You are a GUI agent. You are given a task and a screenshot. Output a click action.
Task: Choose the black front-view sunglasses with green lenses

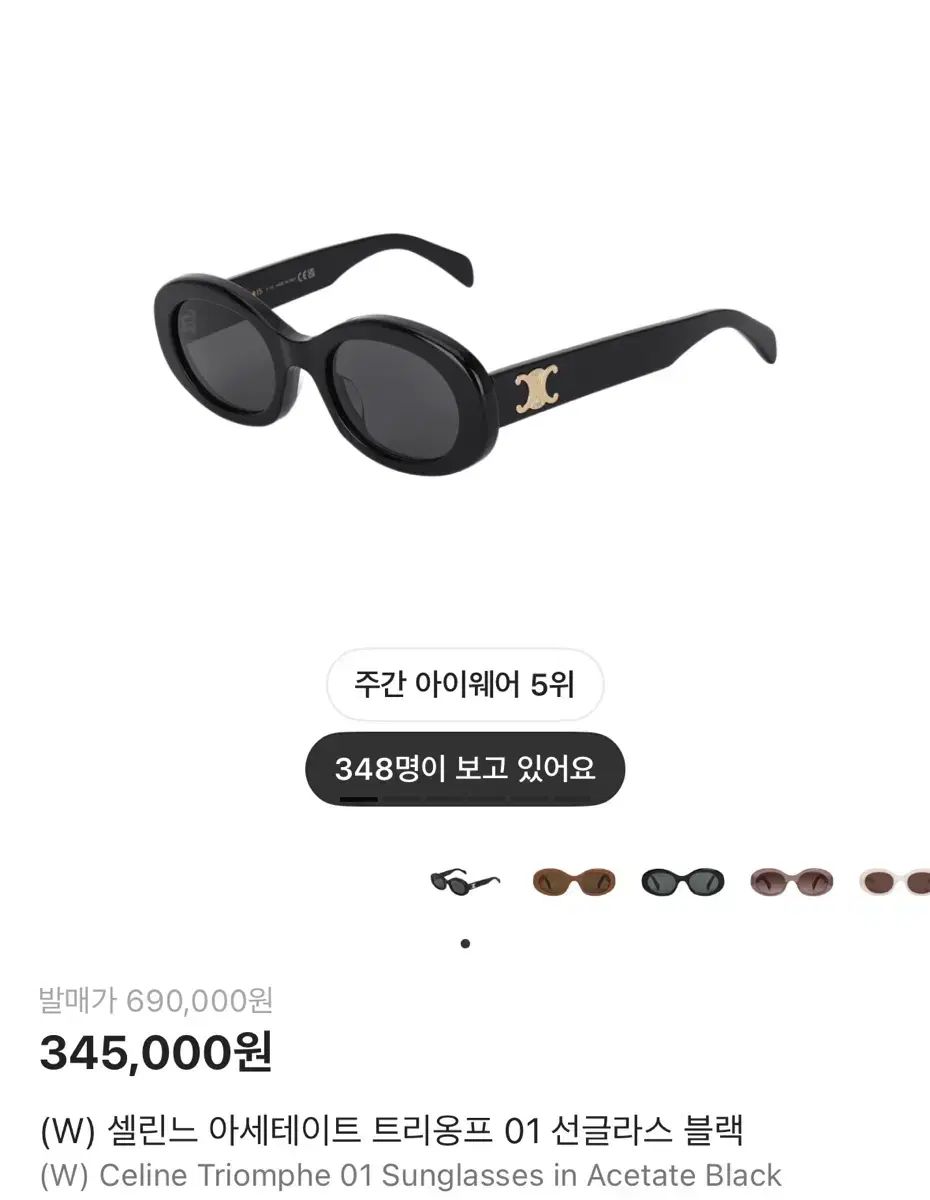point(682,882)
